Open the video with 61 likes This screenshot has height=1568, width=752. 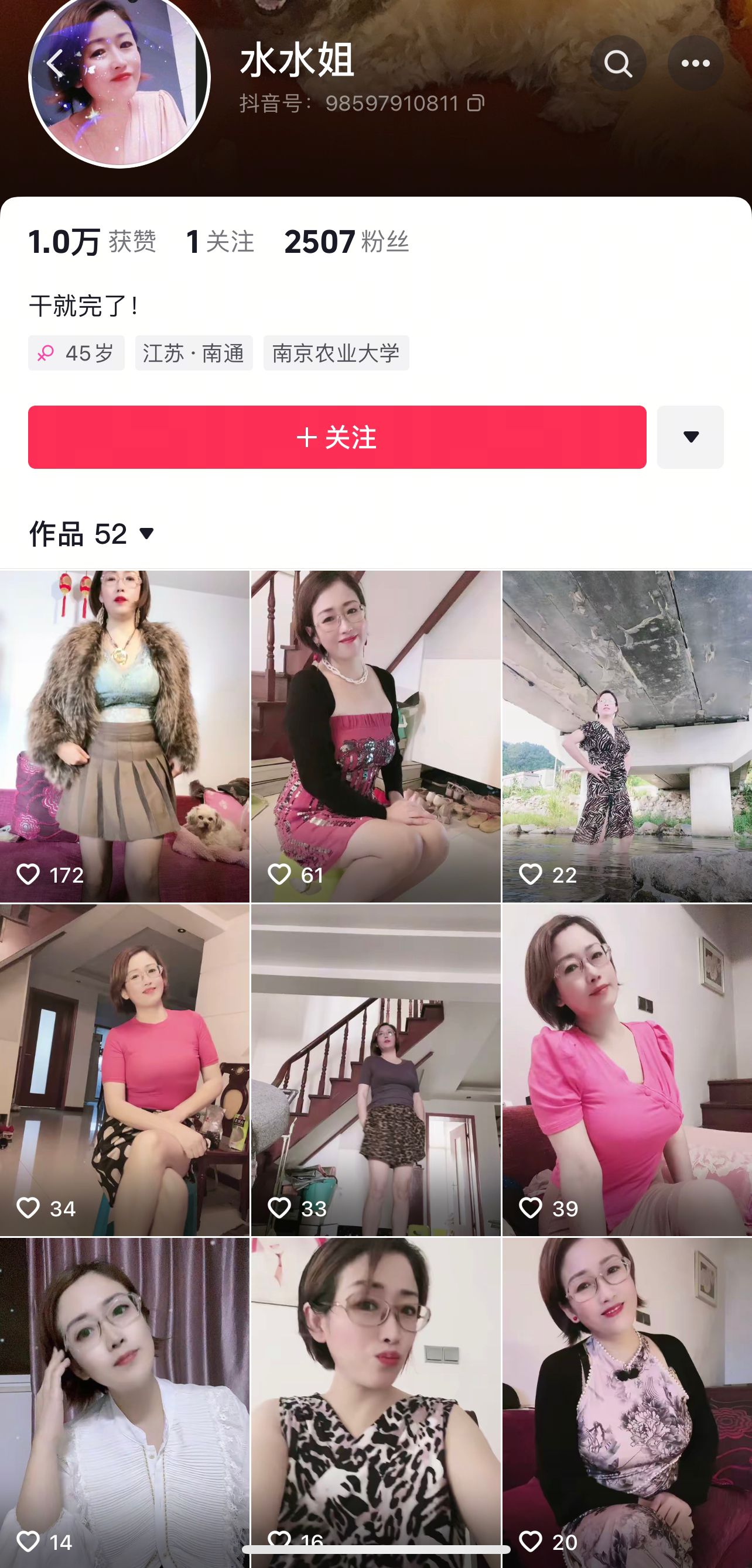coord(375,735)
